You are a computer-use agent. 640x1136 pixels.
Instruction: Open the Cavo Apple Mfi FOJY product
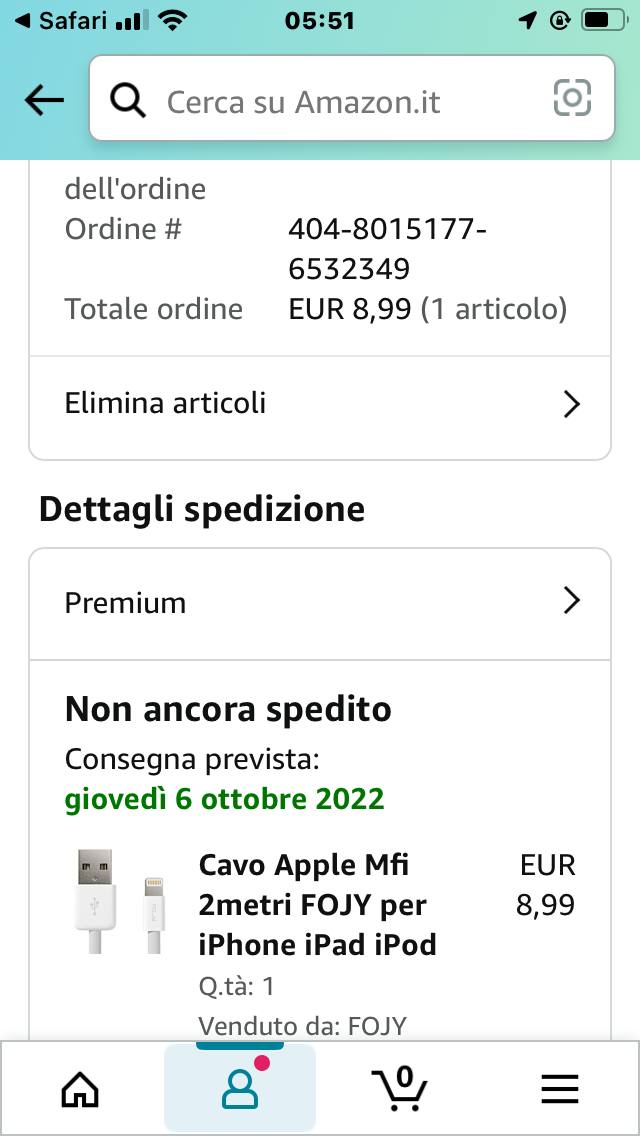click(317, 905)
